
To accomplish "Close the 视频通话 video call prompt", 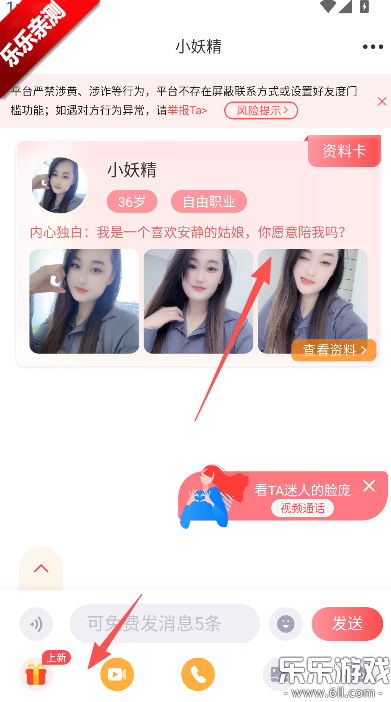I will click(369, 486).
